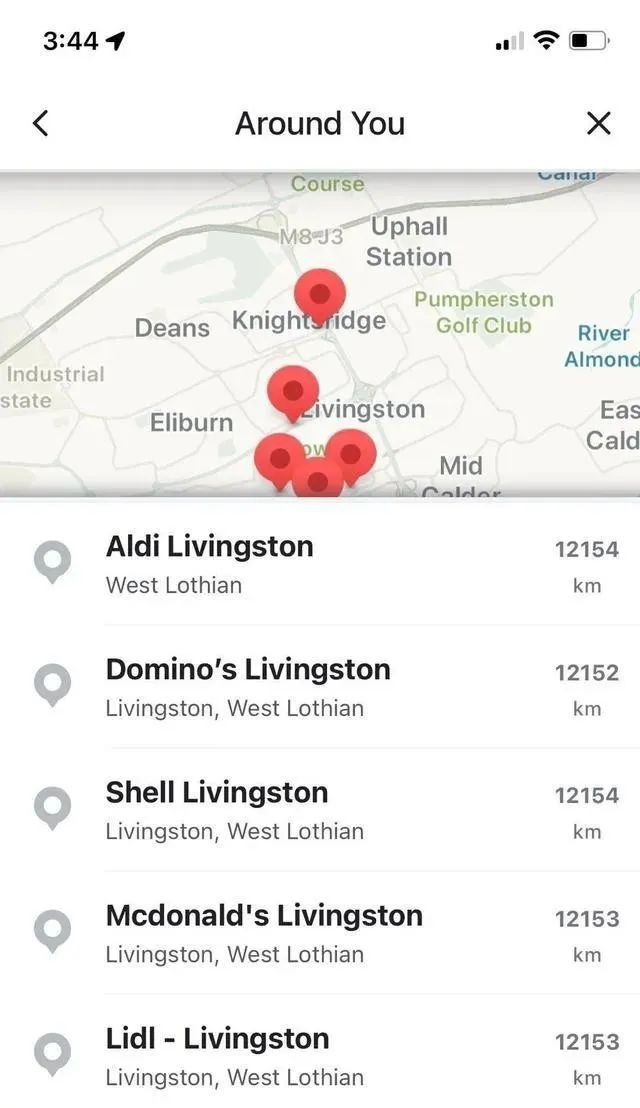
Task: Go back using the top-left arrow
Action: tap(40, 123)
